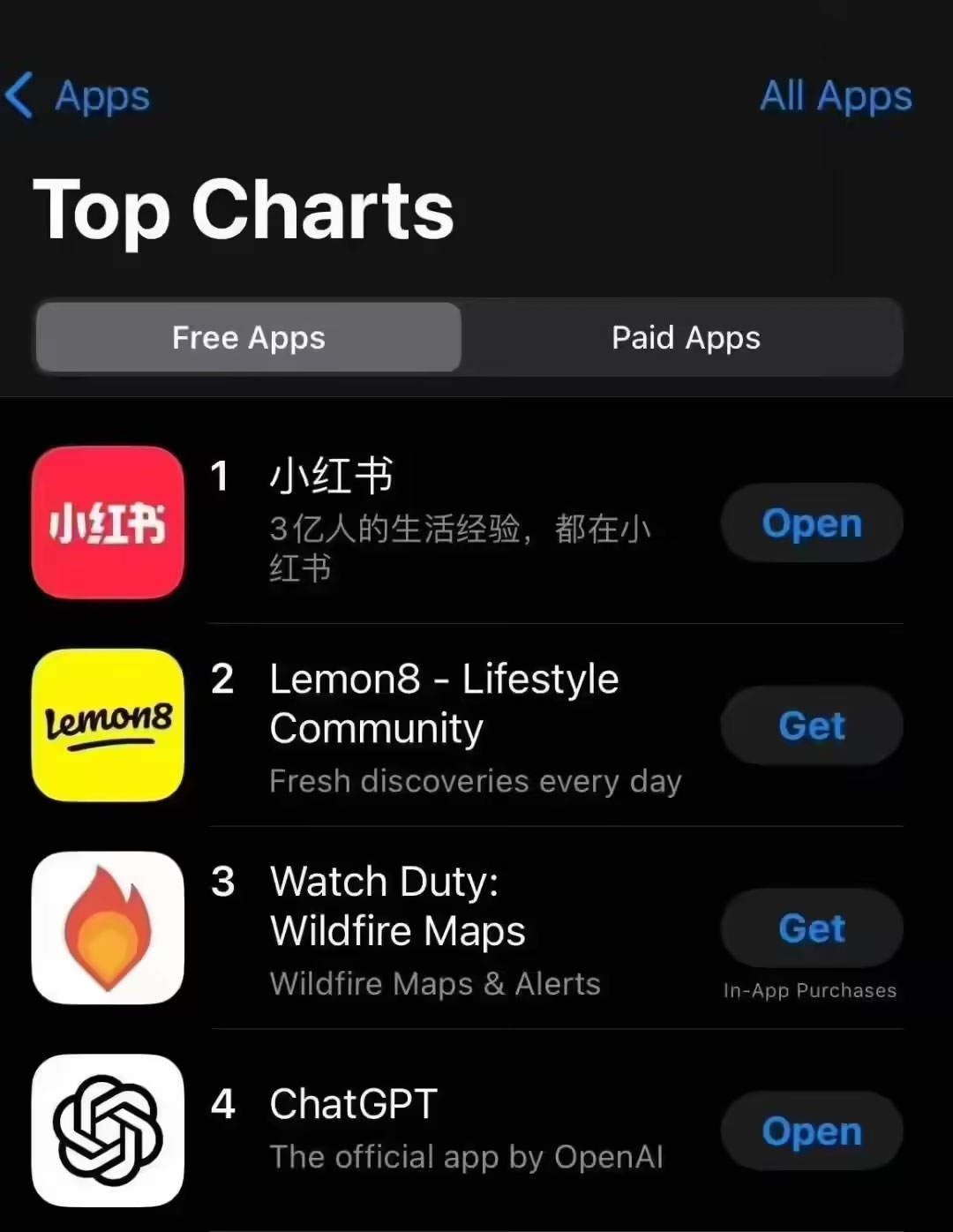View the Lemon8 Lifestyle Community listing
This screenshot has width=953, height=1232.
459,725
